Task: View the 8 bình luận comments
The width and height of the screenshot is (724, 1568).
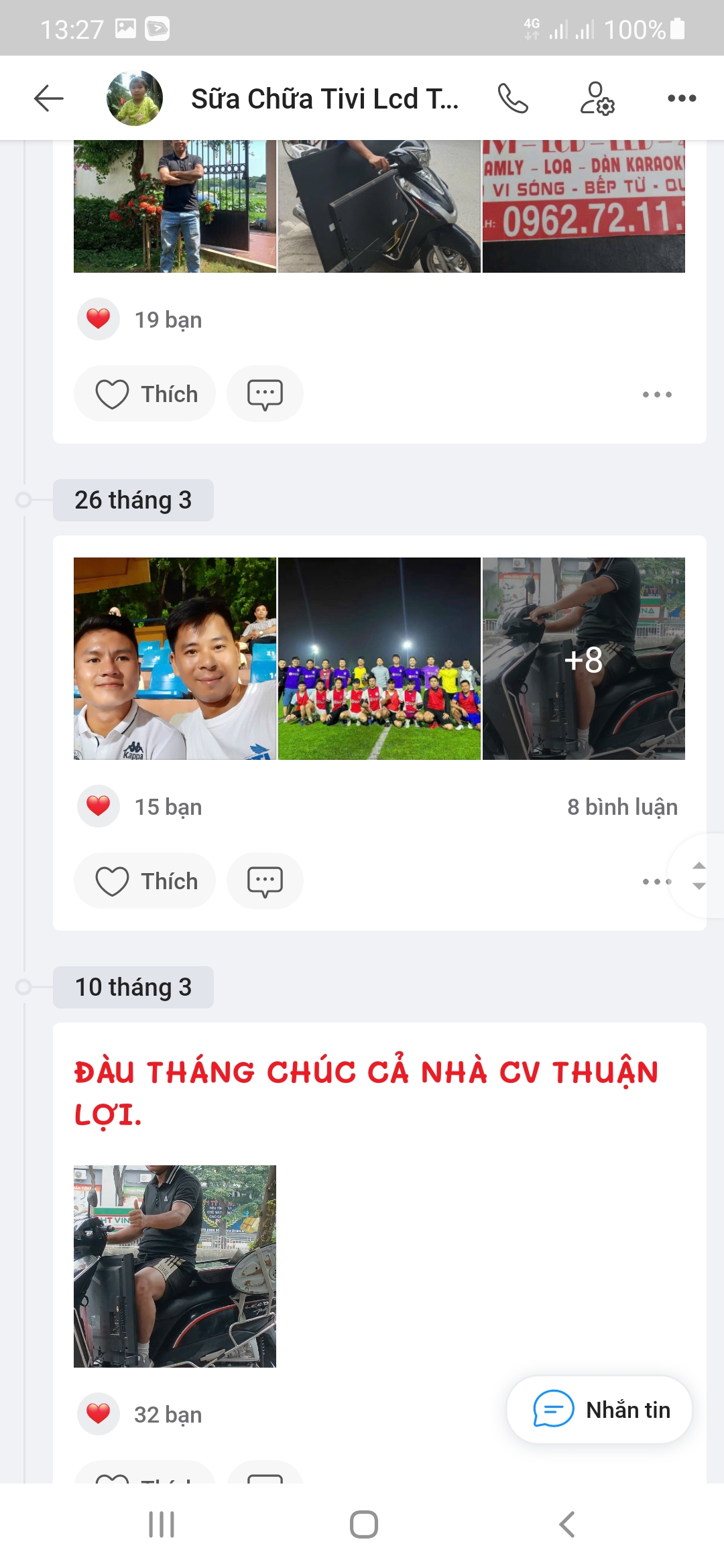Action: click(622, 807)
